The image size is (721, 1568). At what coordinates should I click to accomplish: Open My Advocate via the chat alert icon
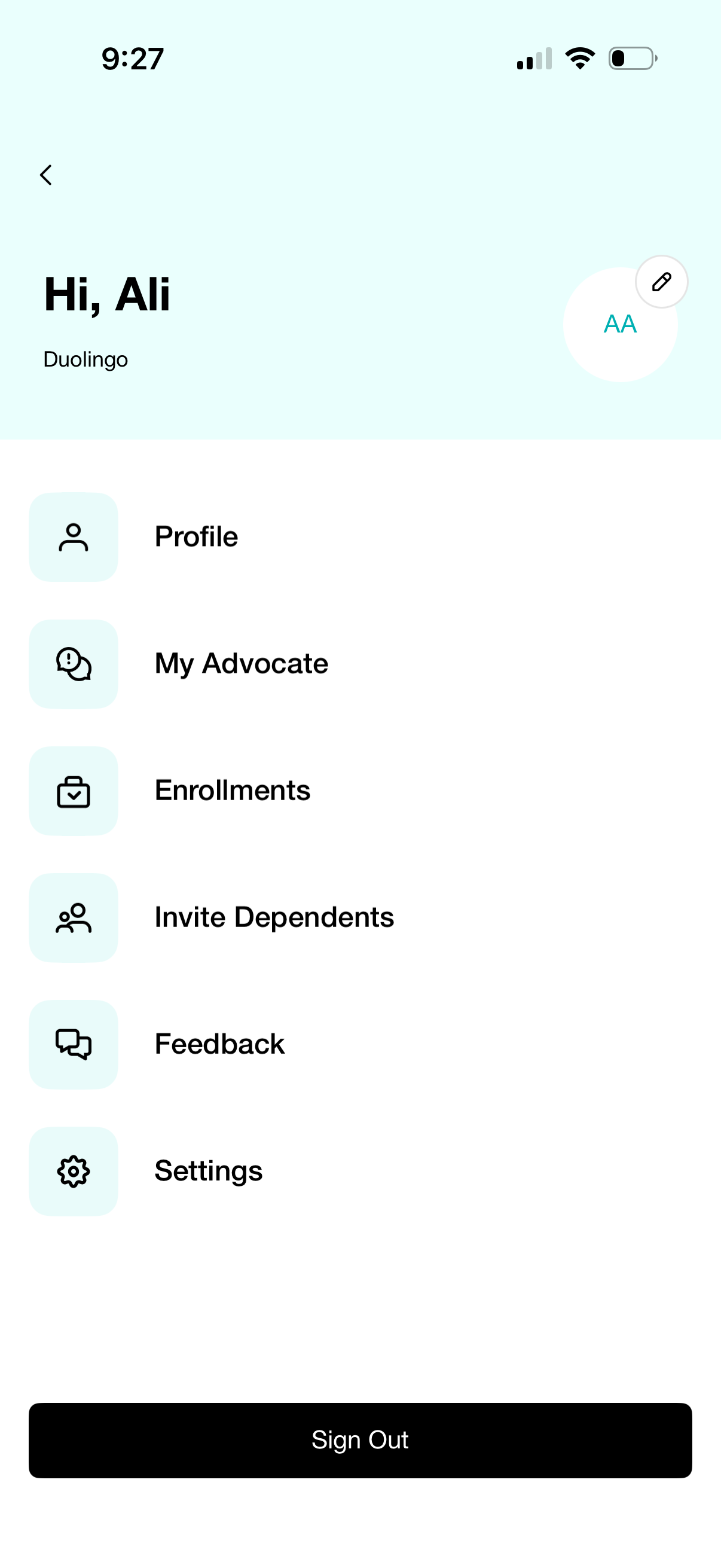(x=73, y=663)
